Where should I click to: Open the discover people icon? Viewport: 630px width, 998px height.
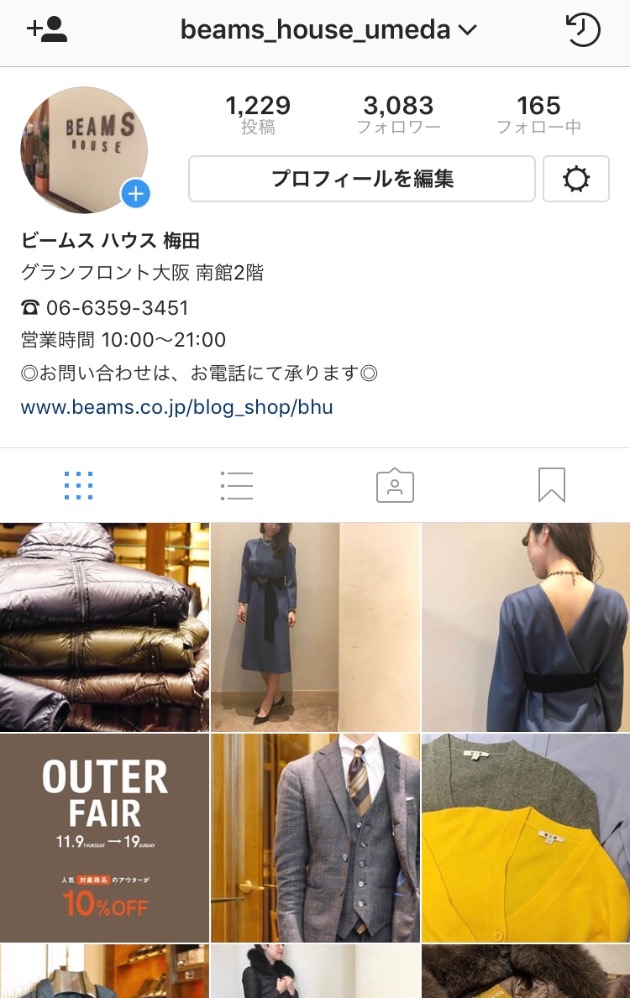pos(47,29)
